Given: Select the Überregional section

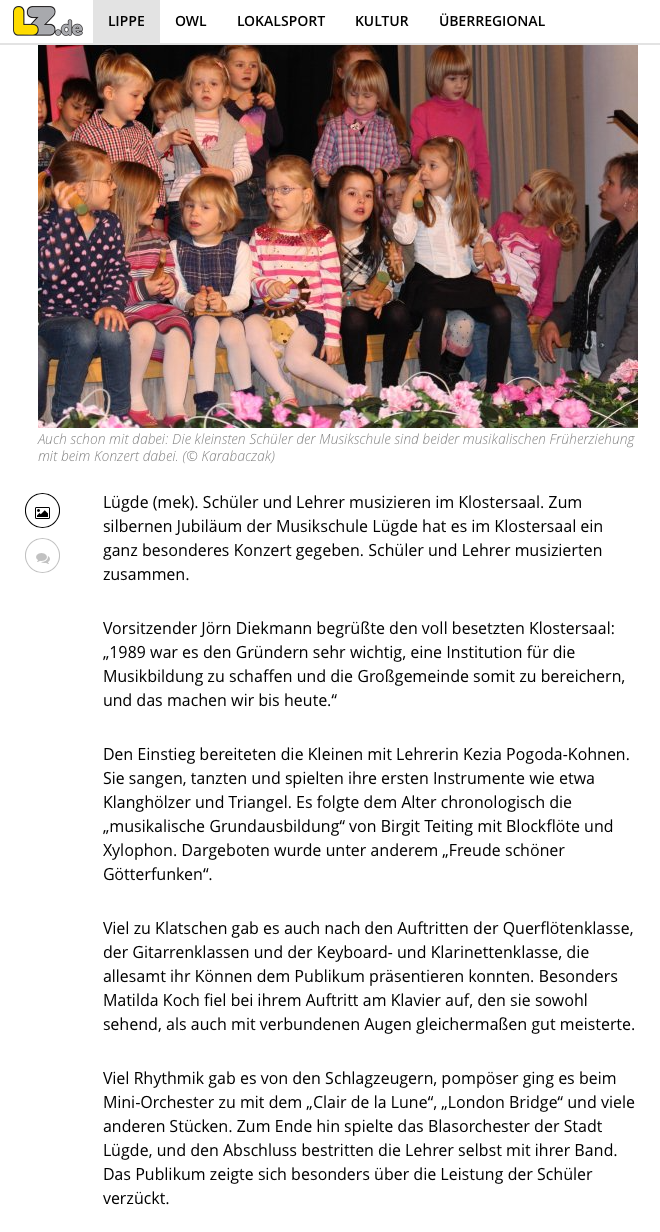Looking at the screenshot, I should coord(491,21).
